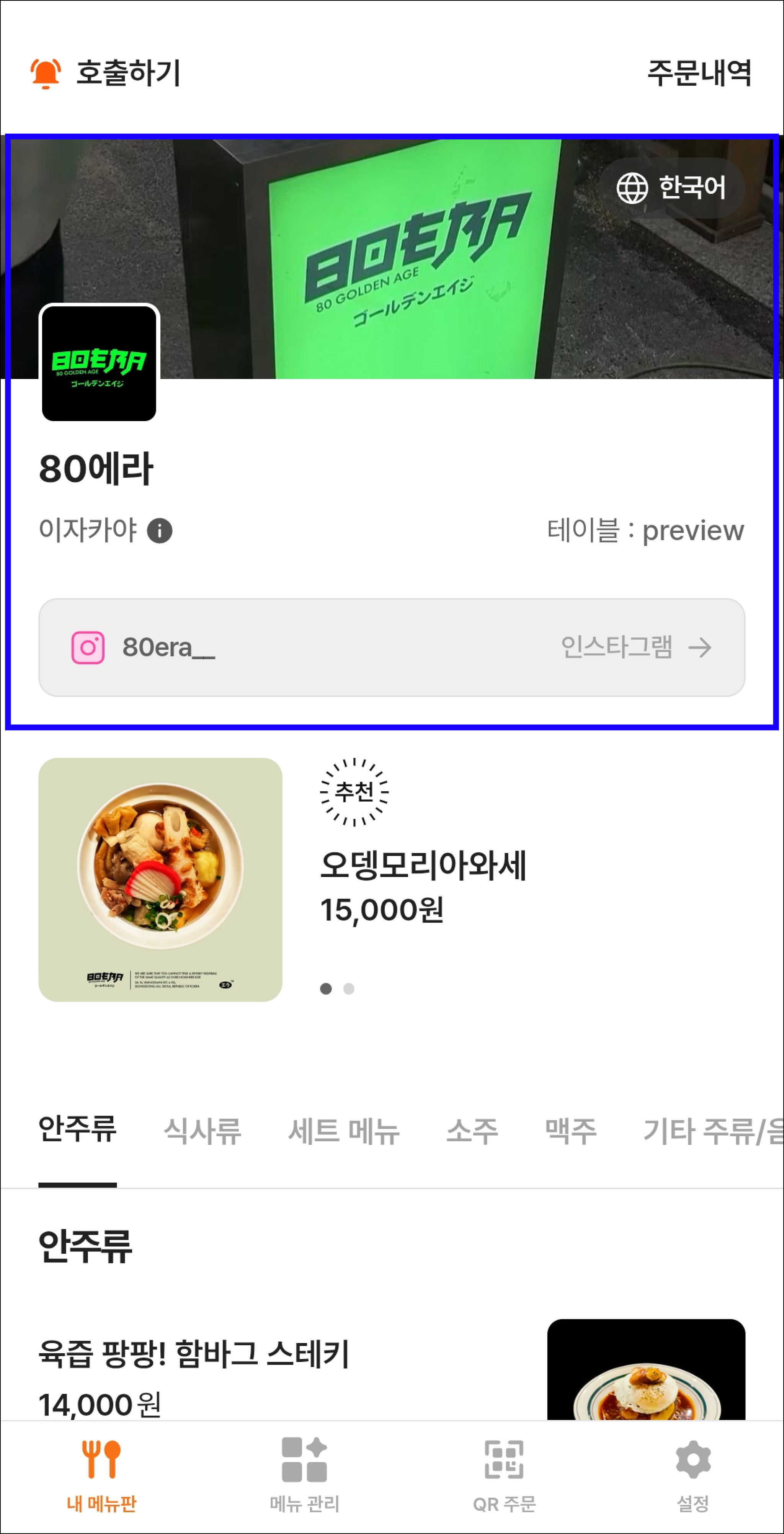
Task: Open the 설정 settings tab
Action: [x=693, y=1473]
